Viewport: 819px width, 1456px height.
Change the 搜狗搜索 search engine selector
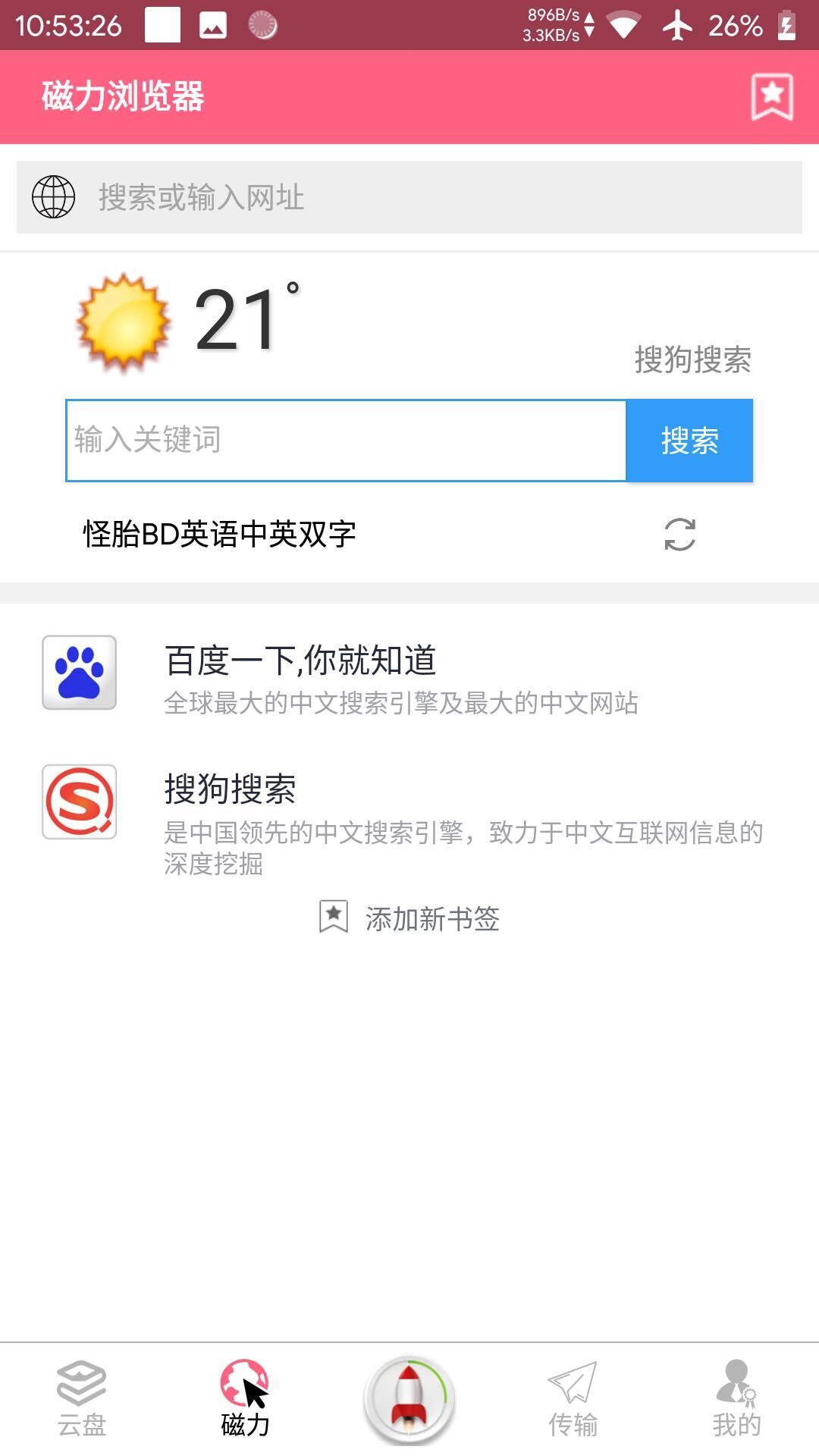point(692,359)
